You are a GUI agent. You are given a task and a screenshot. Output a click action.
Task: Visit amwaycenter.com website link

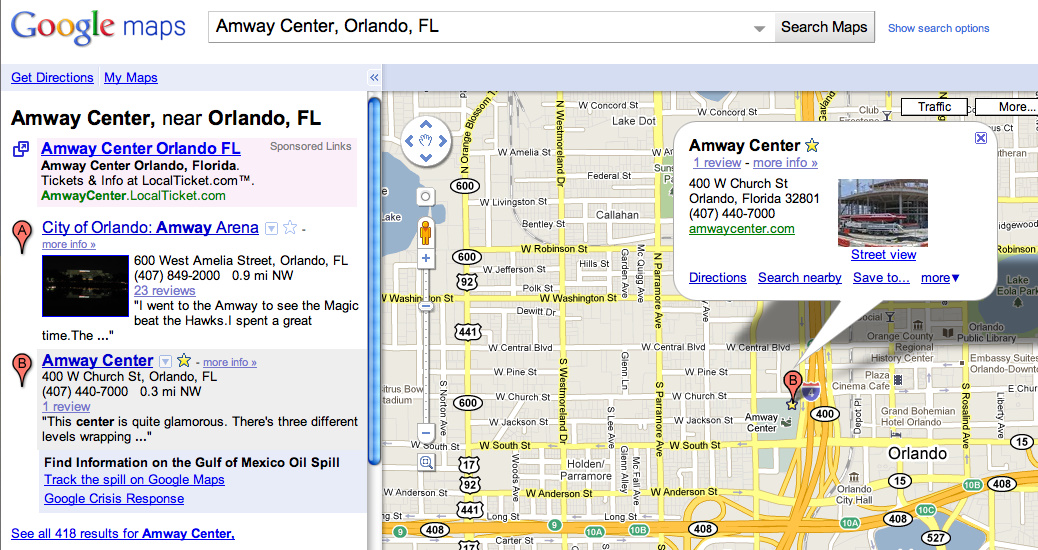[x=742, y=229]
